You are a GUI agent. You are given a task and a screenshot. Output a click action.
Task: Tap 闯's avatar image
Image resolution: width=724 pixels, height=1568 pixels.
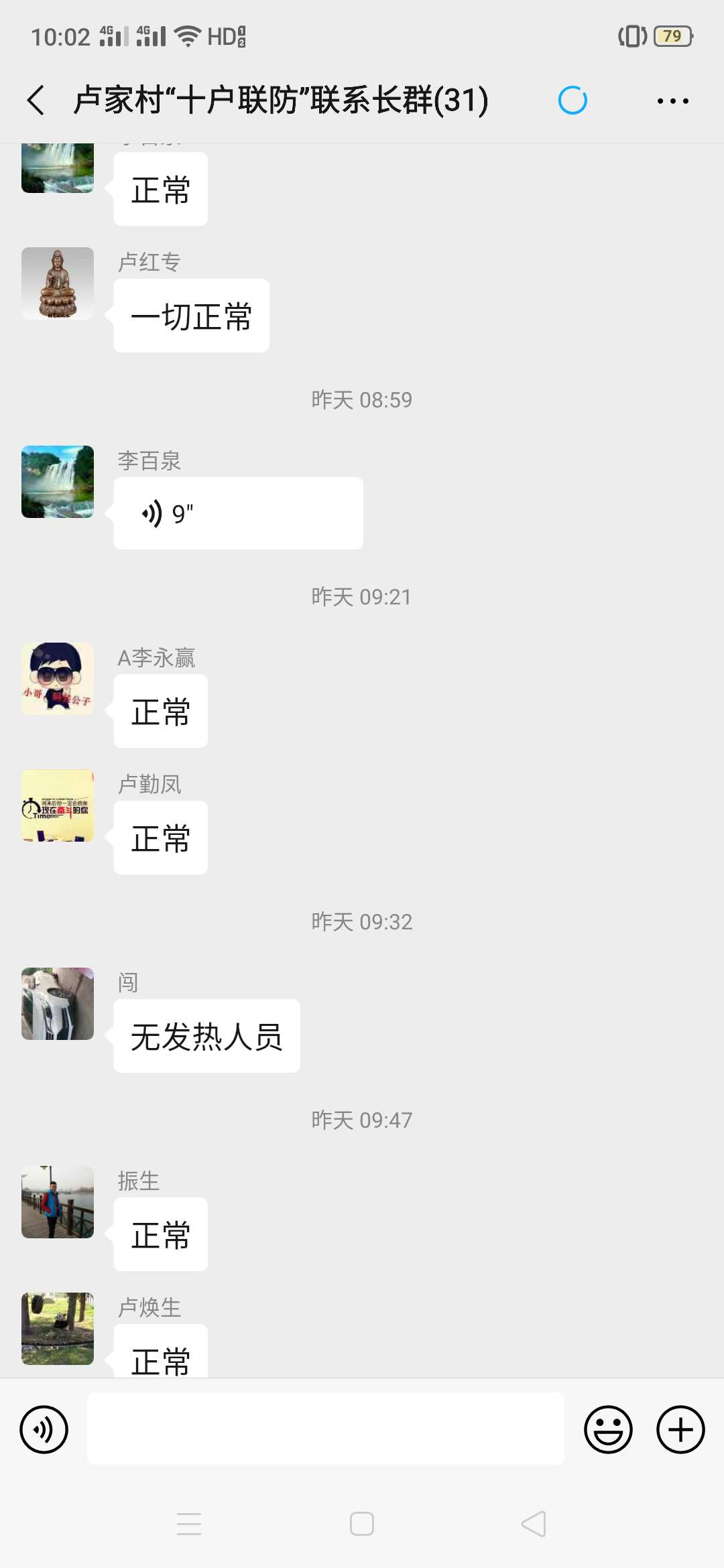(x=58, y=1004)
